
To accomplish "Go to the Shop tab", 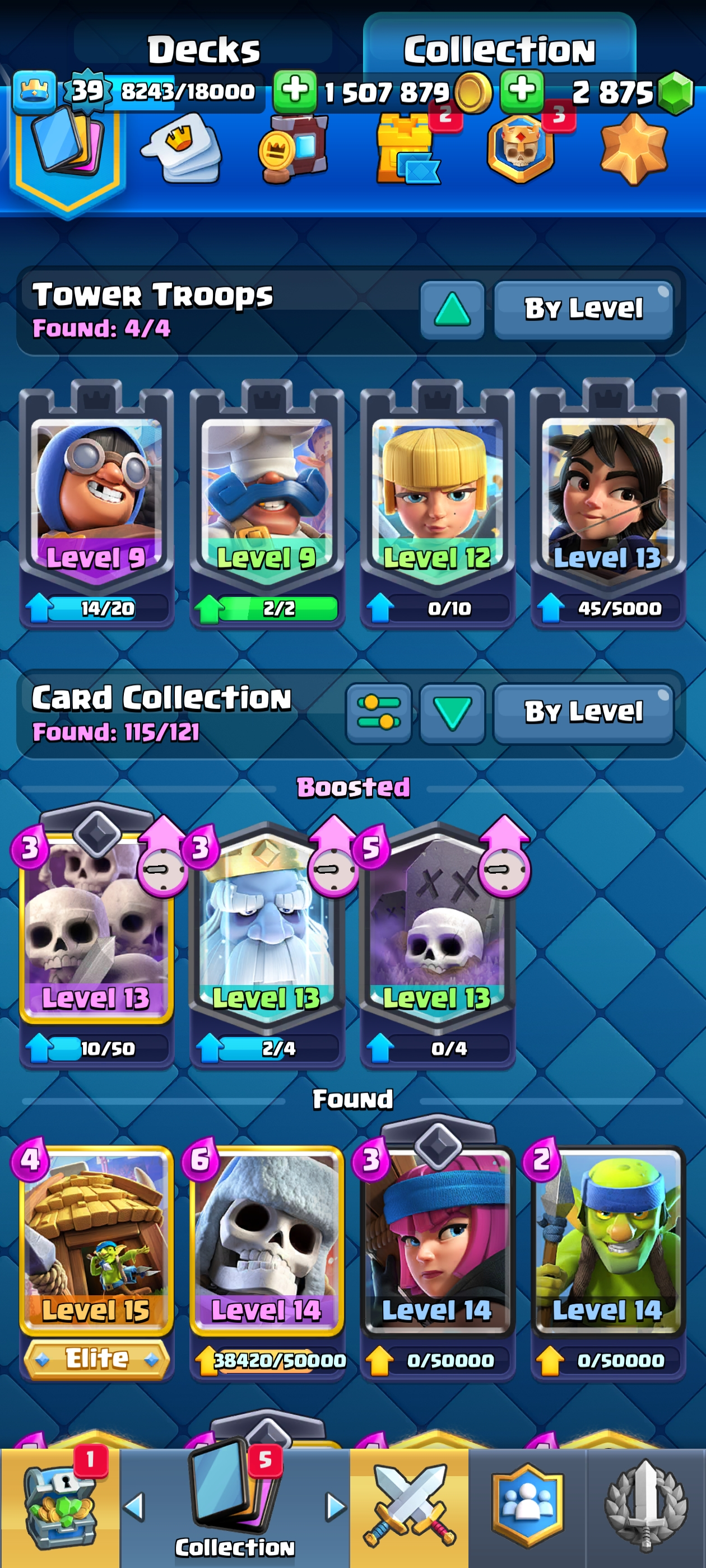I will 59,1507.
